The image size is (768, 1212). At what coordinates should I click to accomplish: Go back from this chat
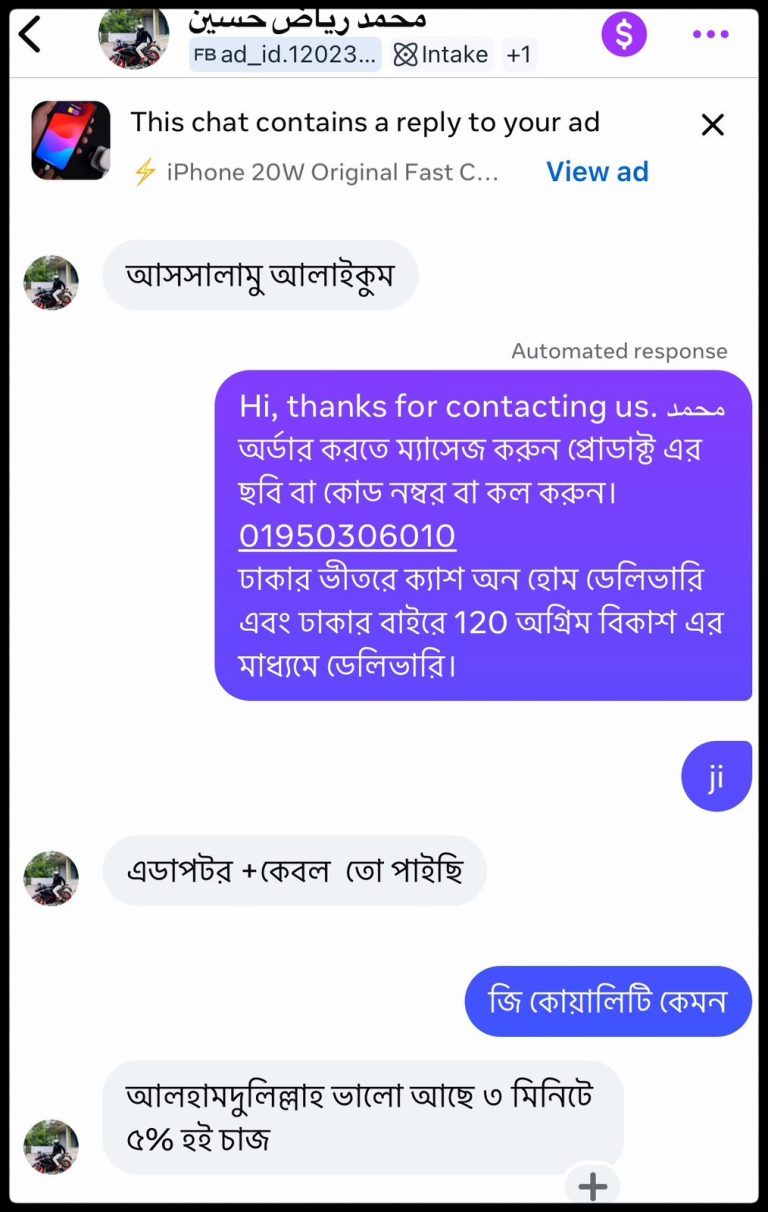coord(31,35)
